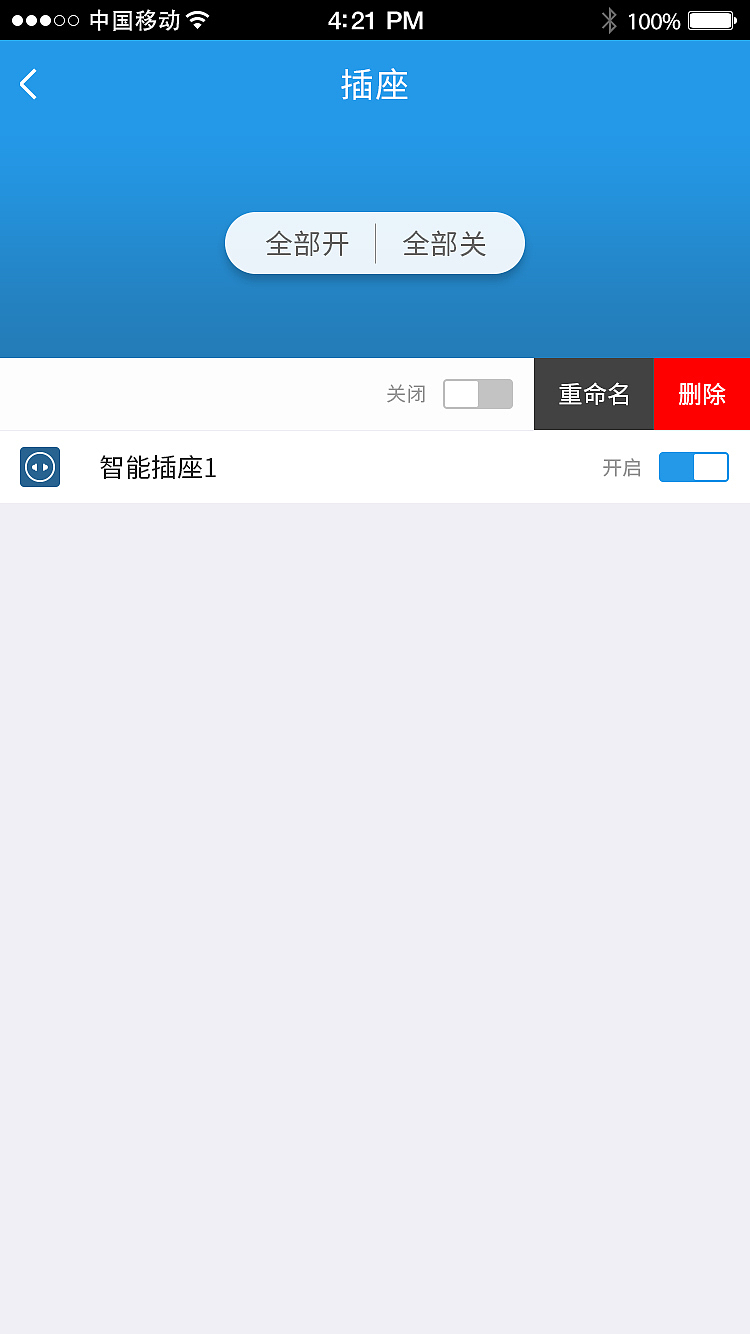Viewport: 750px width, 1334px height.
Task: Tap the battery icon
Action: [x=714, y=18]
